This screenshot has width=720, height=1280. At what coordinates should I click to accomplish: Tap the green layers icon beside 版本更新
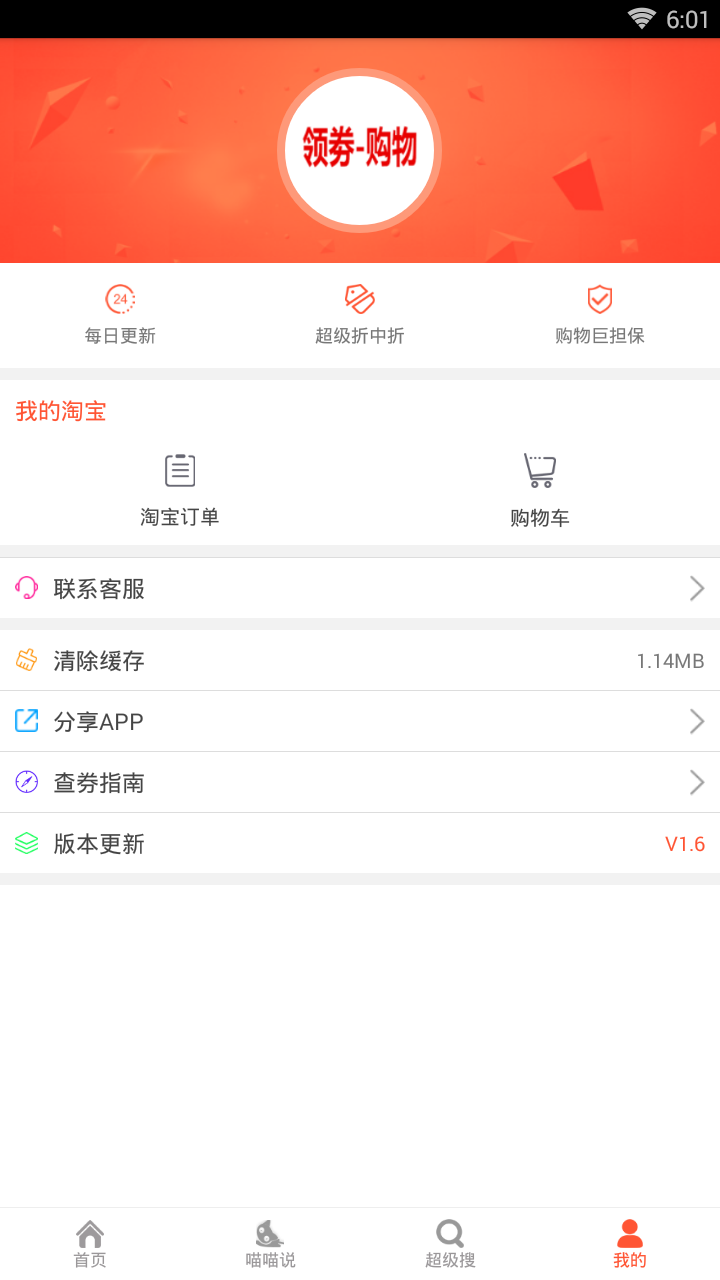pyautogui.click(x=27, y=843)
